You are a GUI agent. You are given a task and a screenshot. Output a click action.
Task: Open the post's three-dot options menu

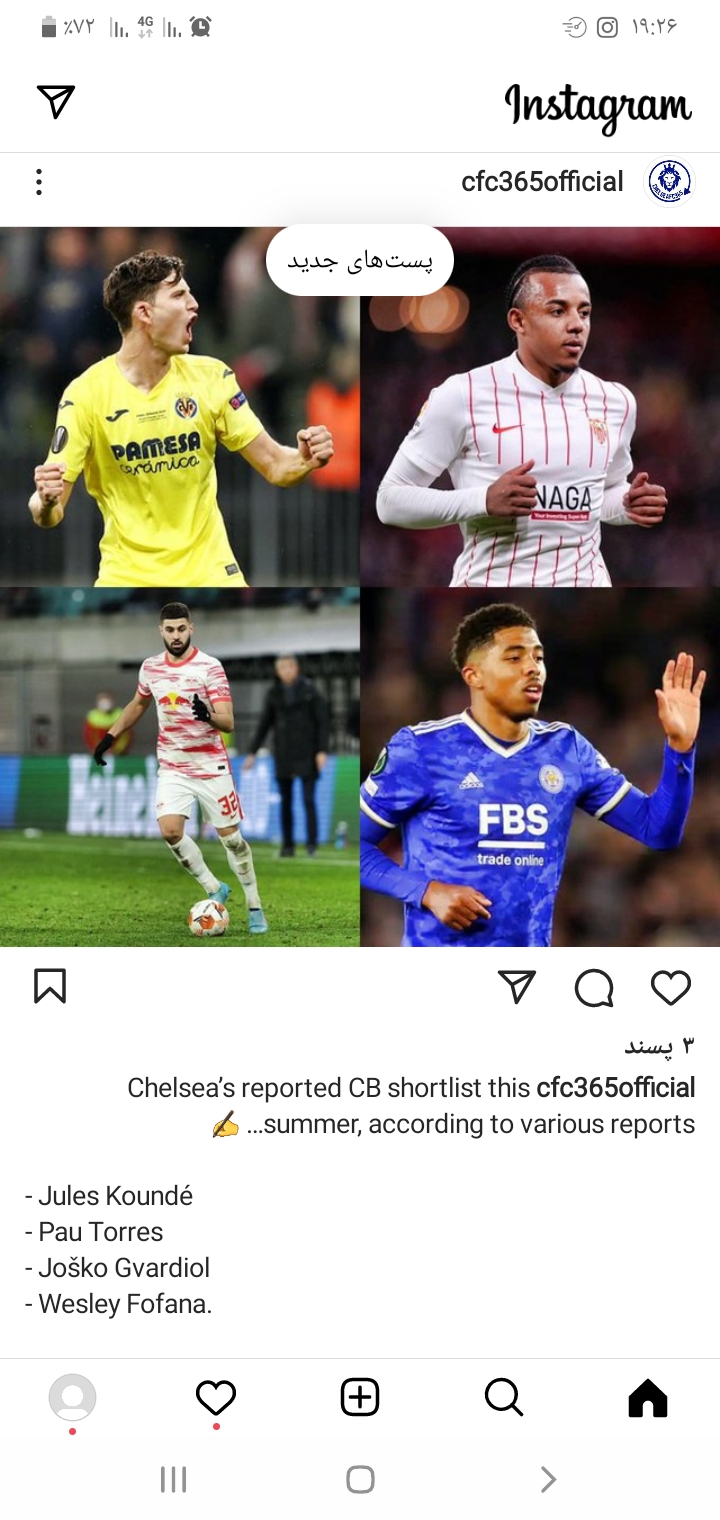tap(39, 182)
